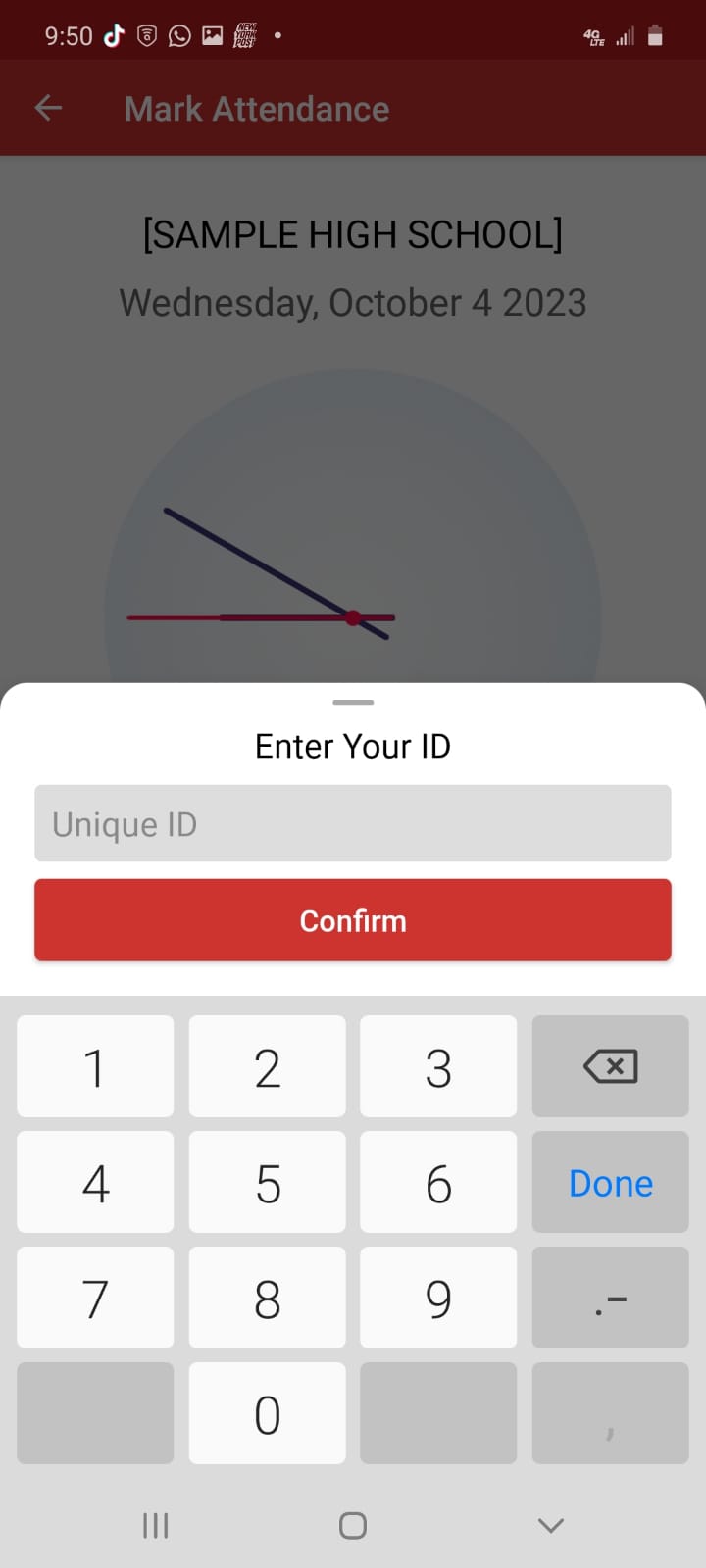This screenshot has width=706, height=1568.
Task: Open the WhatsApp notification icon
Action: [x=178, y=35]
